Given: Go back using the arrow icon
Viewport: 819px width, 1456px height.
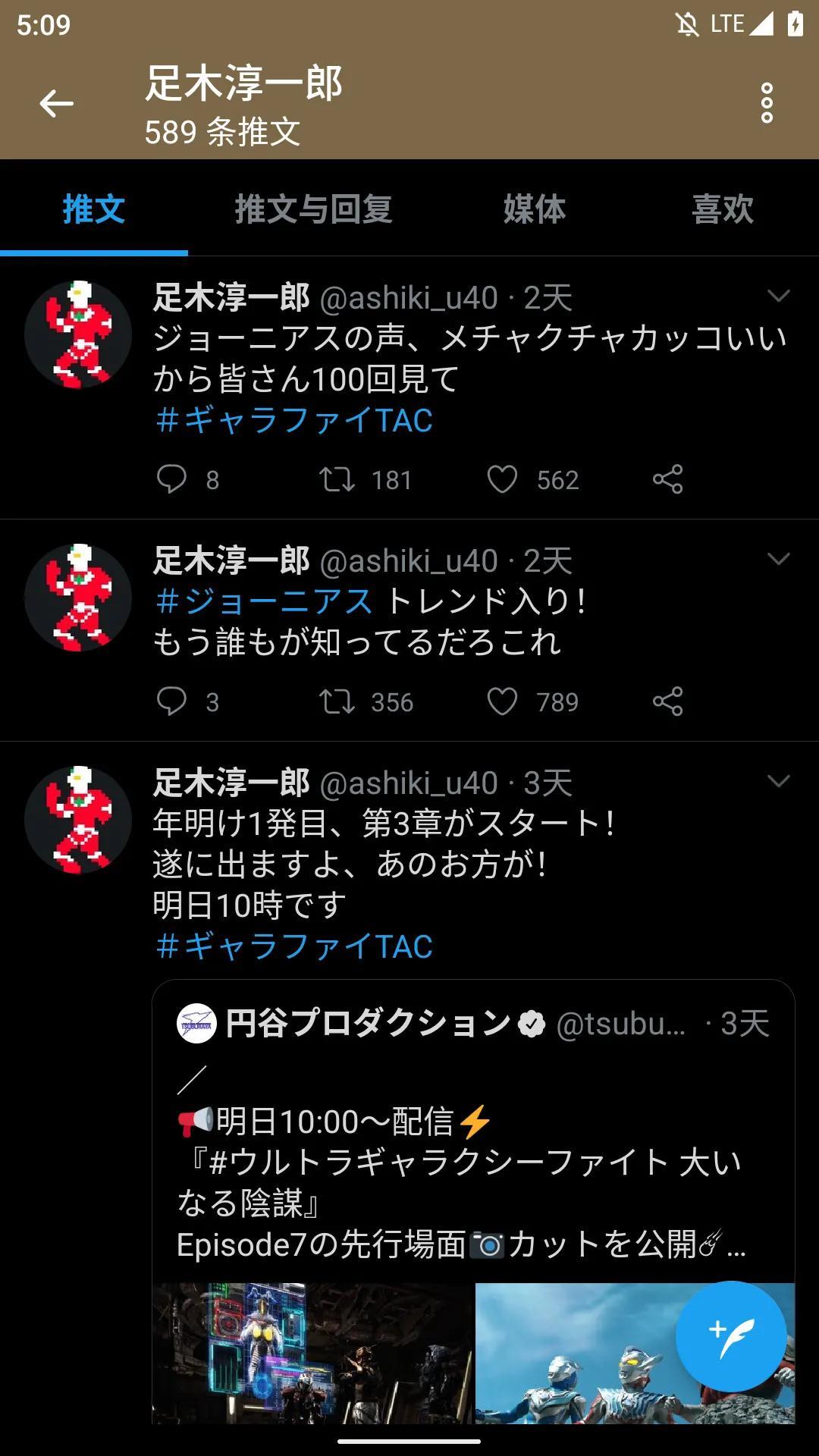Looking at the screenshot, I should (x=57, y=103).
